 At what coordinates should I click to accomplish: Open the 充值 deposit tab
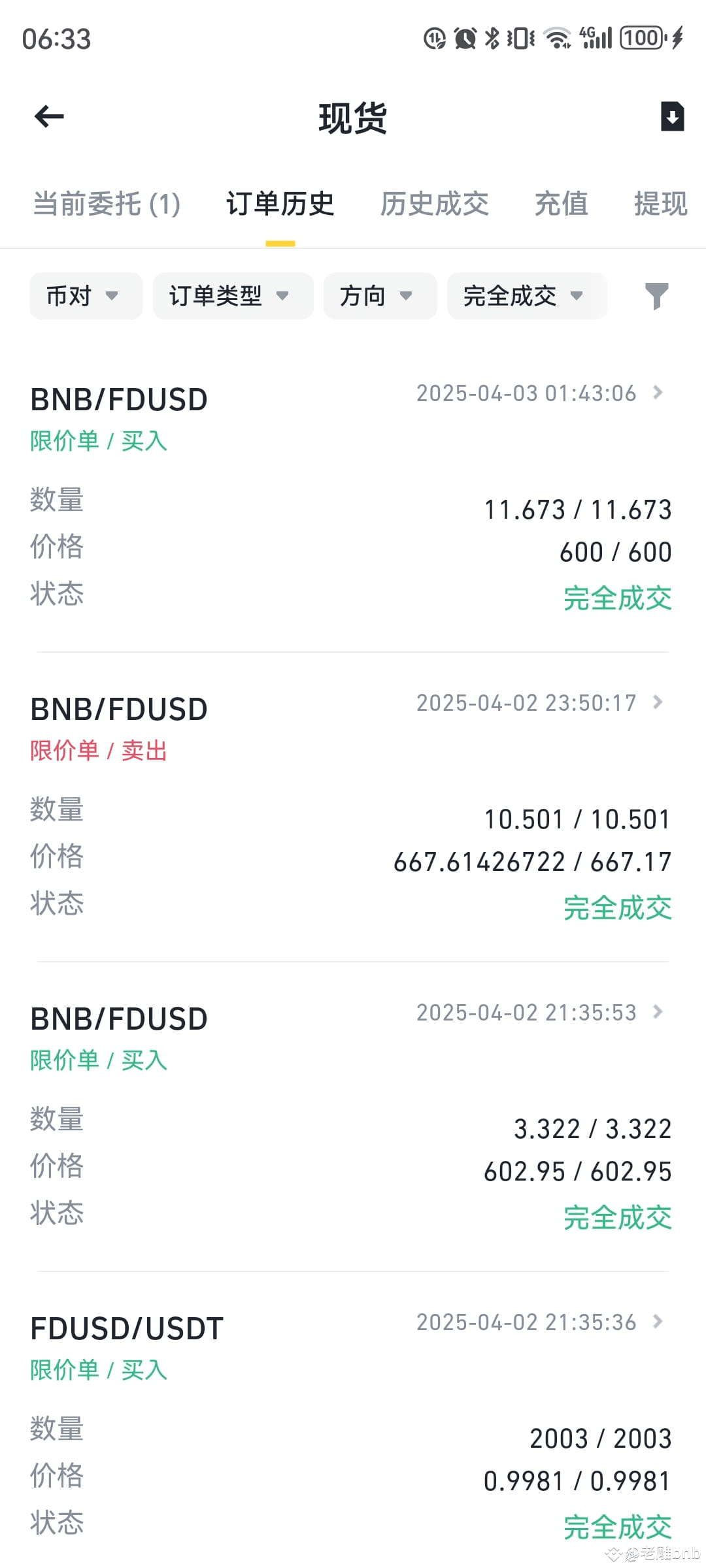coord(561,204)
